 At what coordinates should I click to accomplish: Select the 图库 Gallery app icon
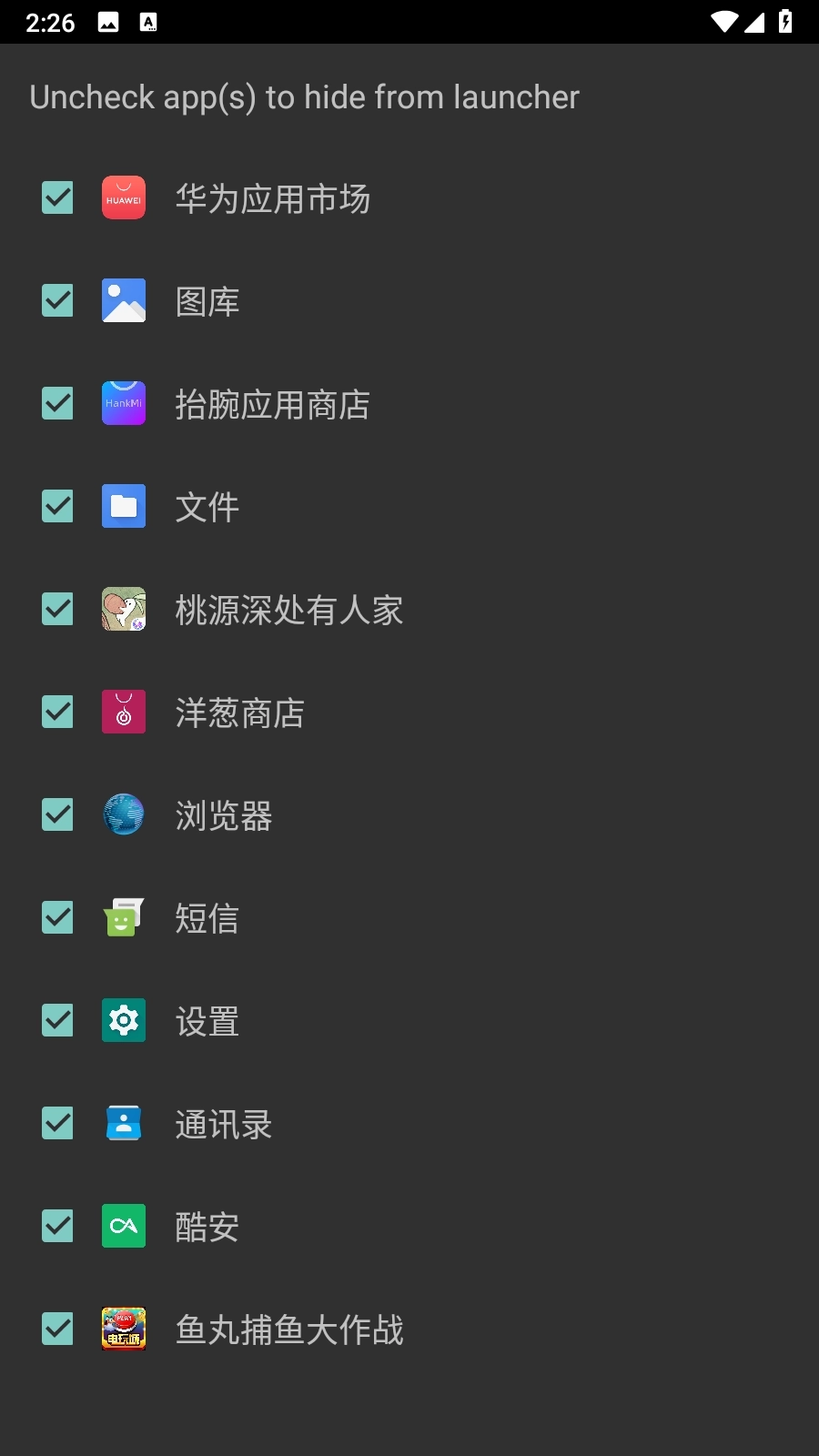pyautogui.click(x=124, y=300)
